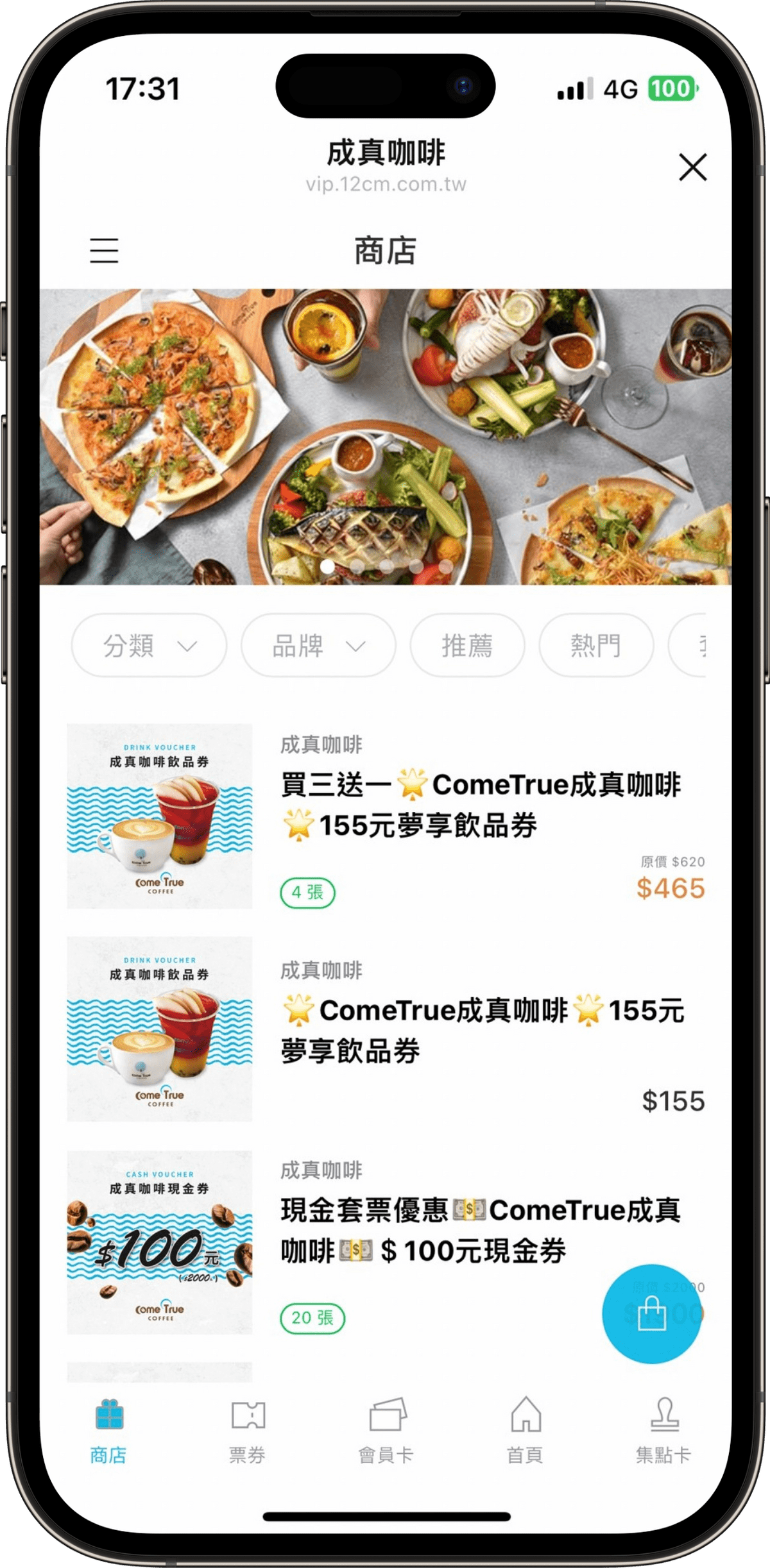
Task: Open the $155 夢享飲品券 single voucher
Action: [481, 1029]
